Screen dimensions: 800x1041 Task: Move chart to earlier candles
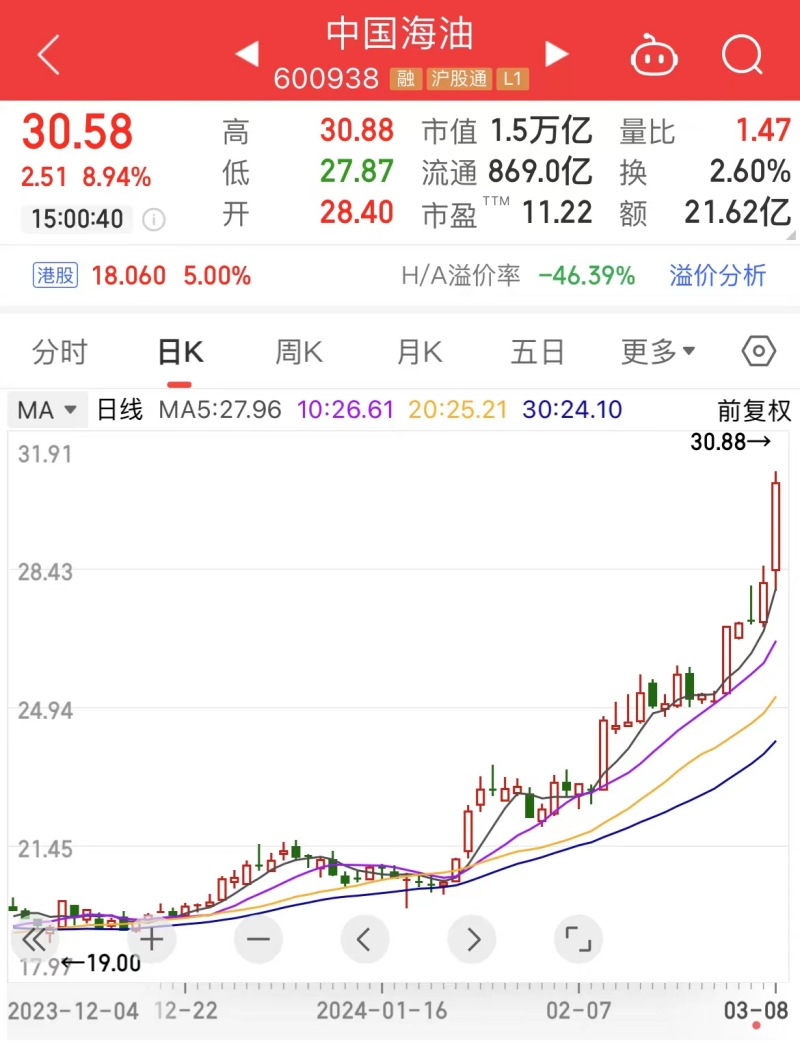pos(365,939)
